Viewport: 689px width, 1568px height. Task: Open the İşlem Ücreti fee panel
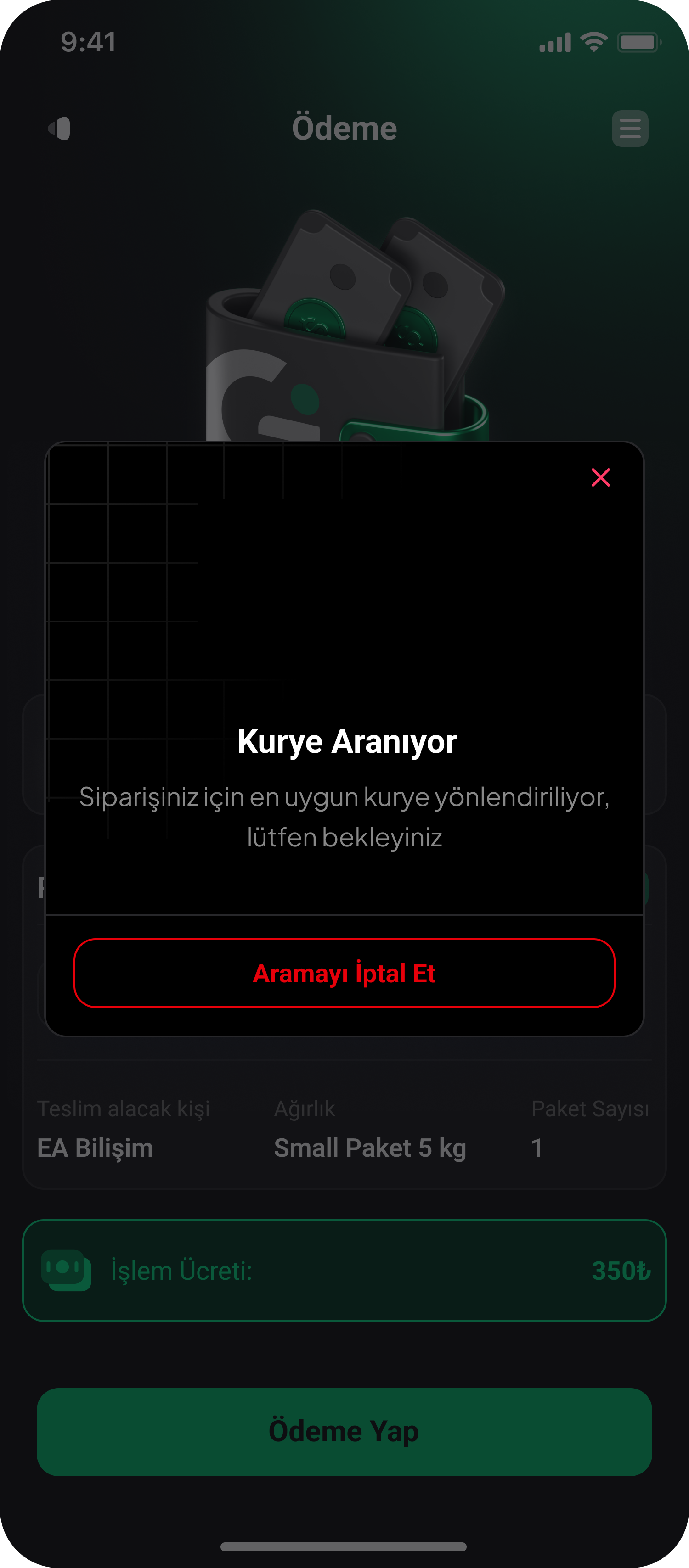[344, 1270]
